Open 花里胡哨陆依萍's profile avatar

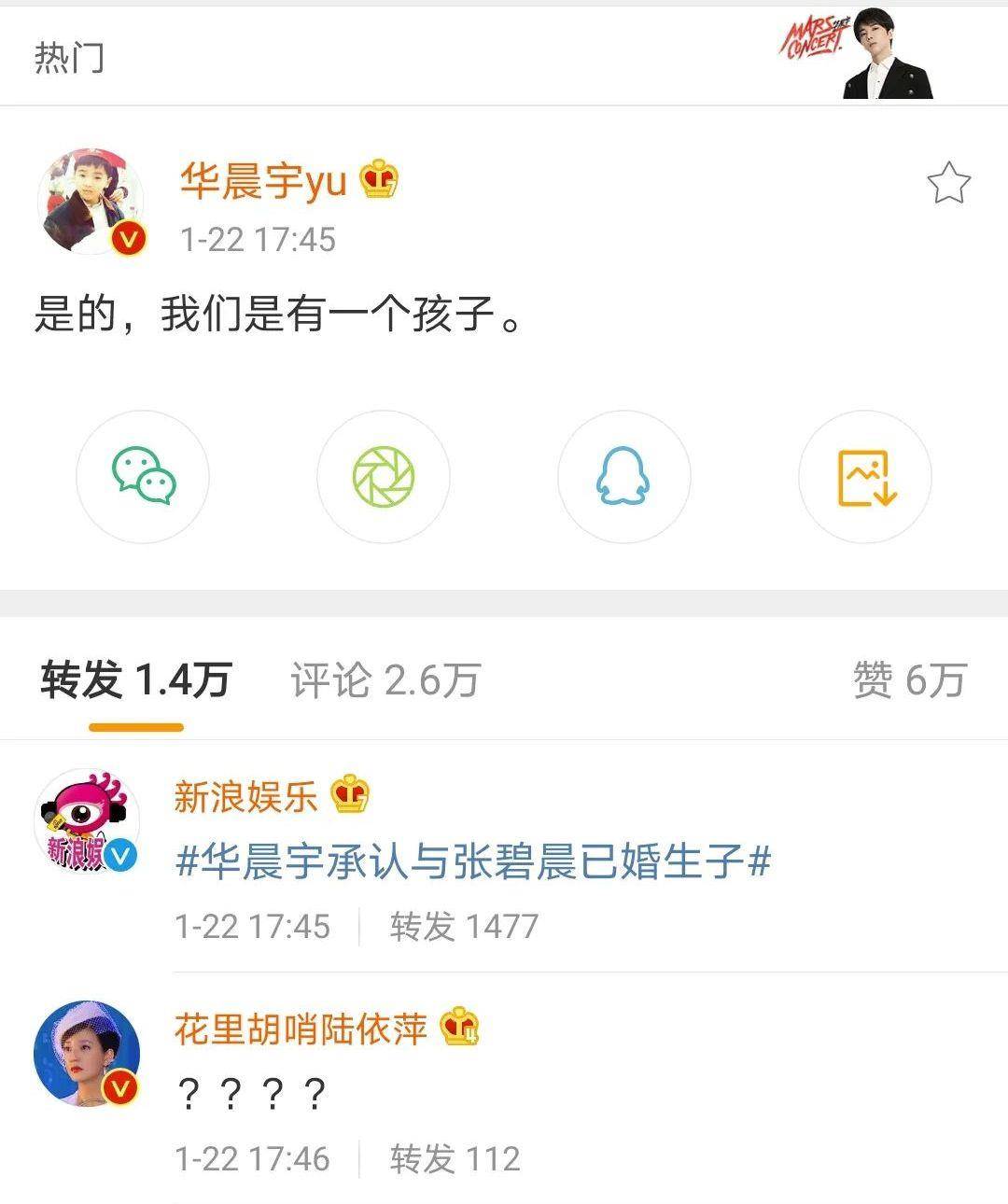(x=87, y=1054)
